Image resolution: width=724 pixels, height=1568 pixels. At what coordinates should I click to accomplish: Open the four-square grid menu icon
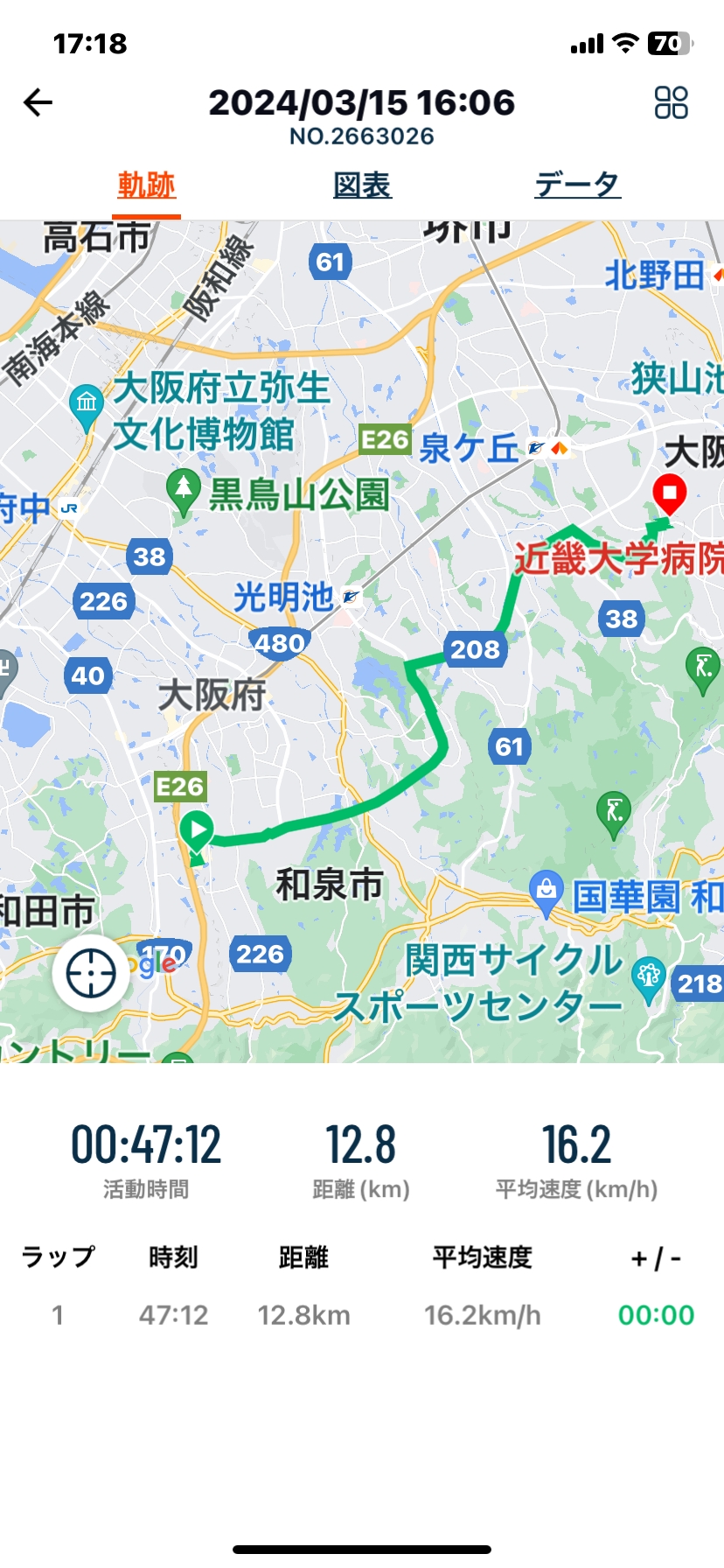click(671, 102)
